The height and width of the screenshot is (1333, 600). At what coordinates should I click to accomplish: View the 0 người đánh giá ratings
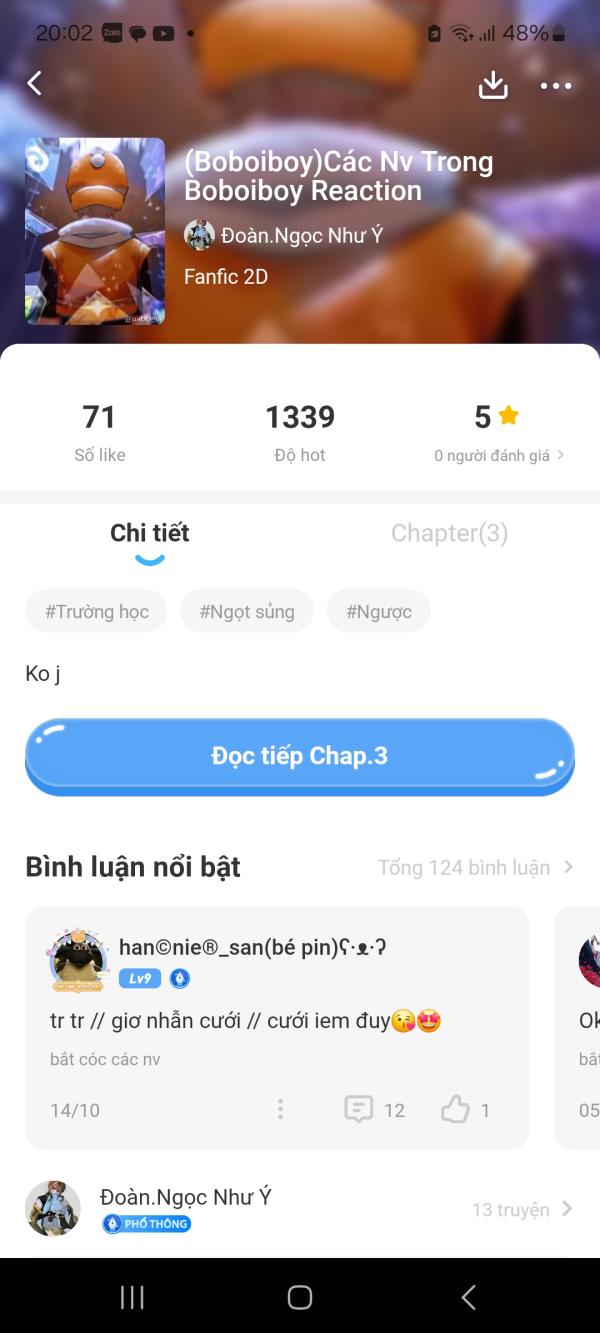coord(498,455)
